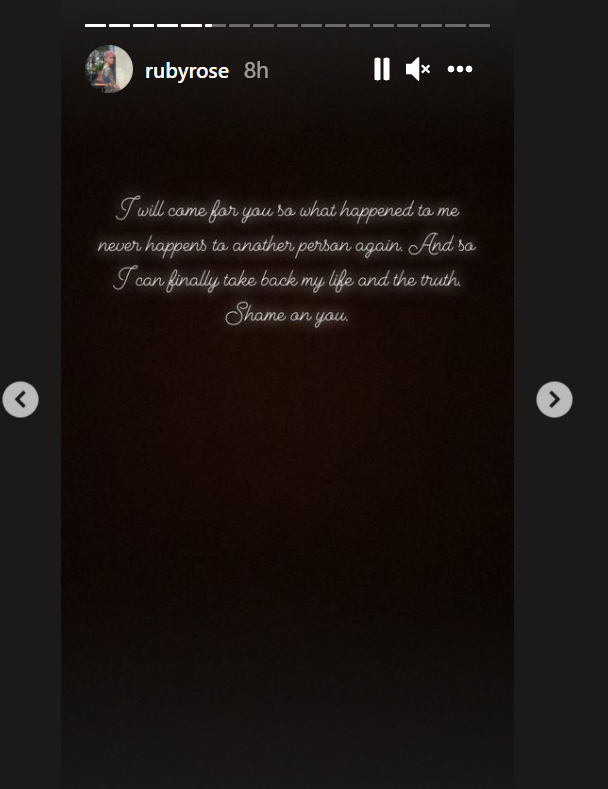Go back to the previous story
The width and height of the screenshot is (608, 789).
tap(20, 399)
